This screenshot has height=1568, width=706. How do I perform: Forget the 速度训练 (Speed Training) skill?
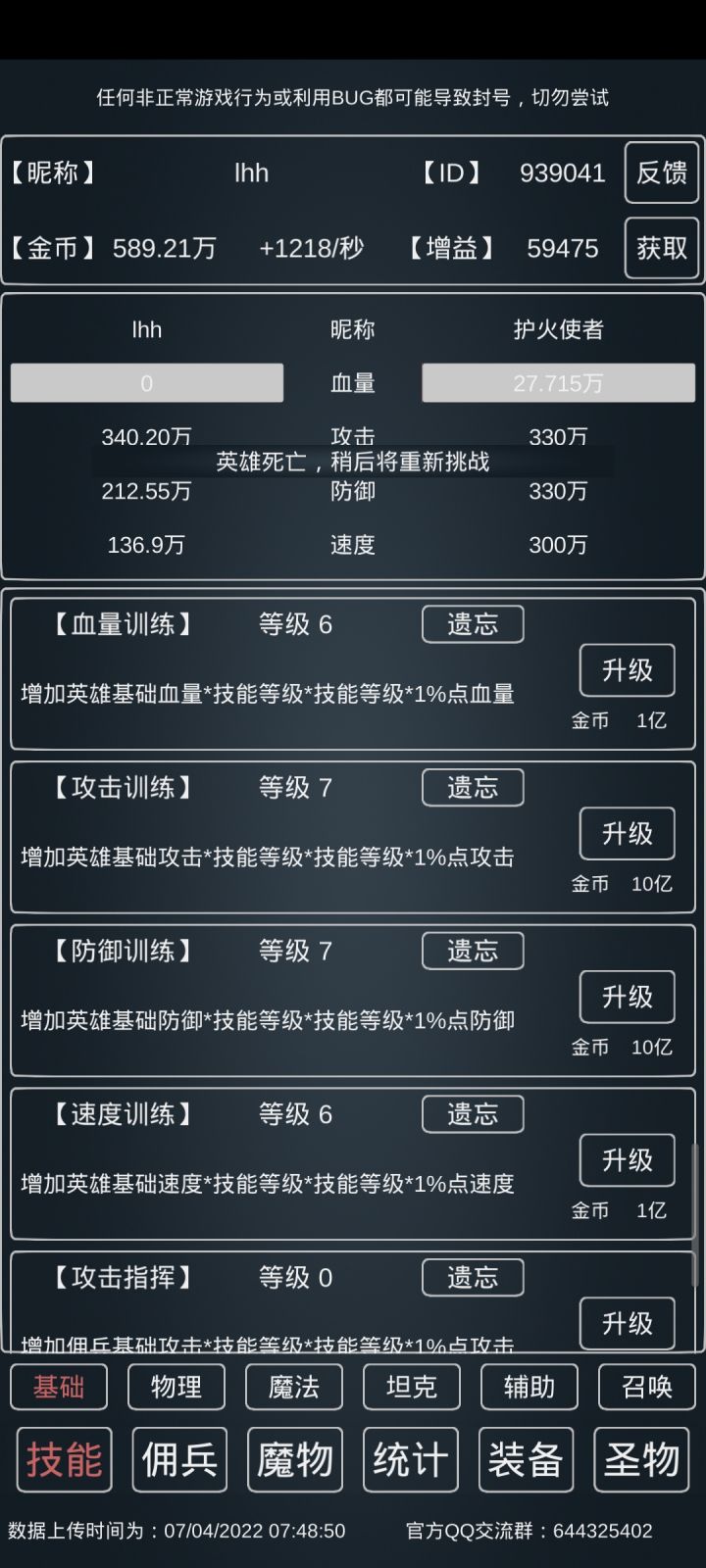pos(473,1114)
